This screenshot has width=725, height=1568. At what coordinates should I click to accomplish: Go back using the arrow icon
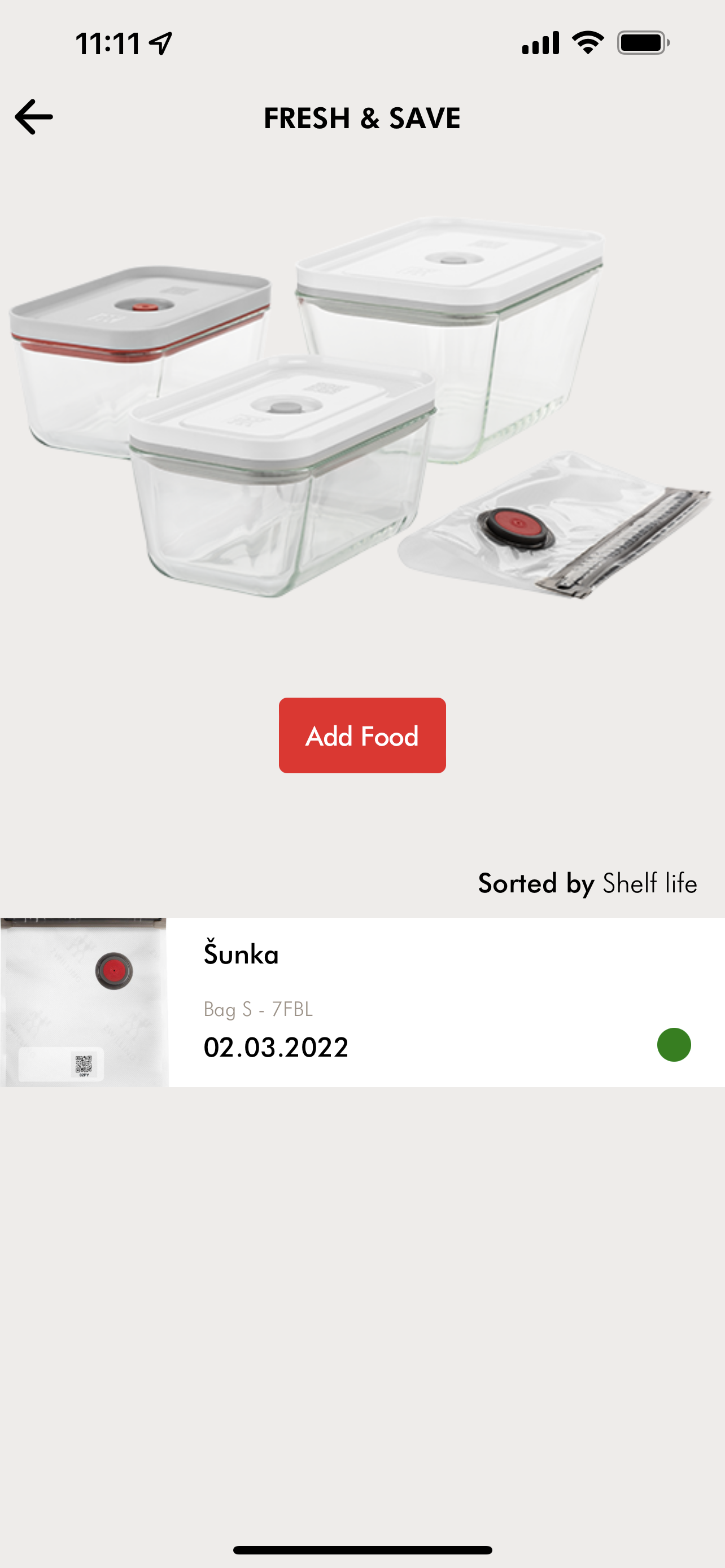click(34, 117)
